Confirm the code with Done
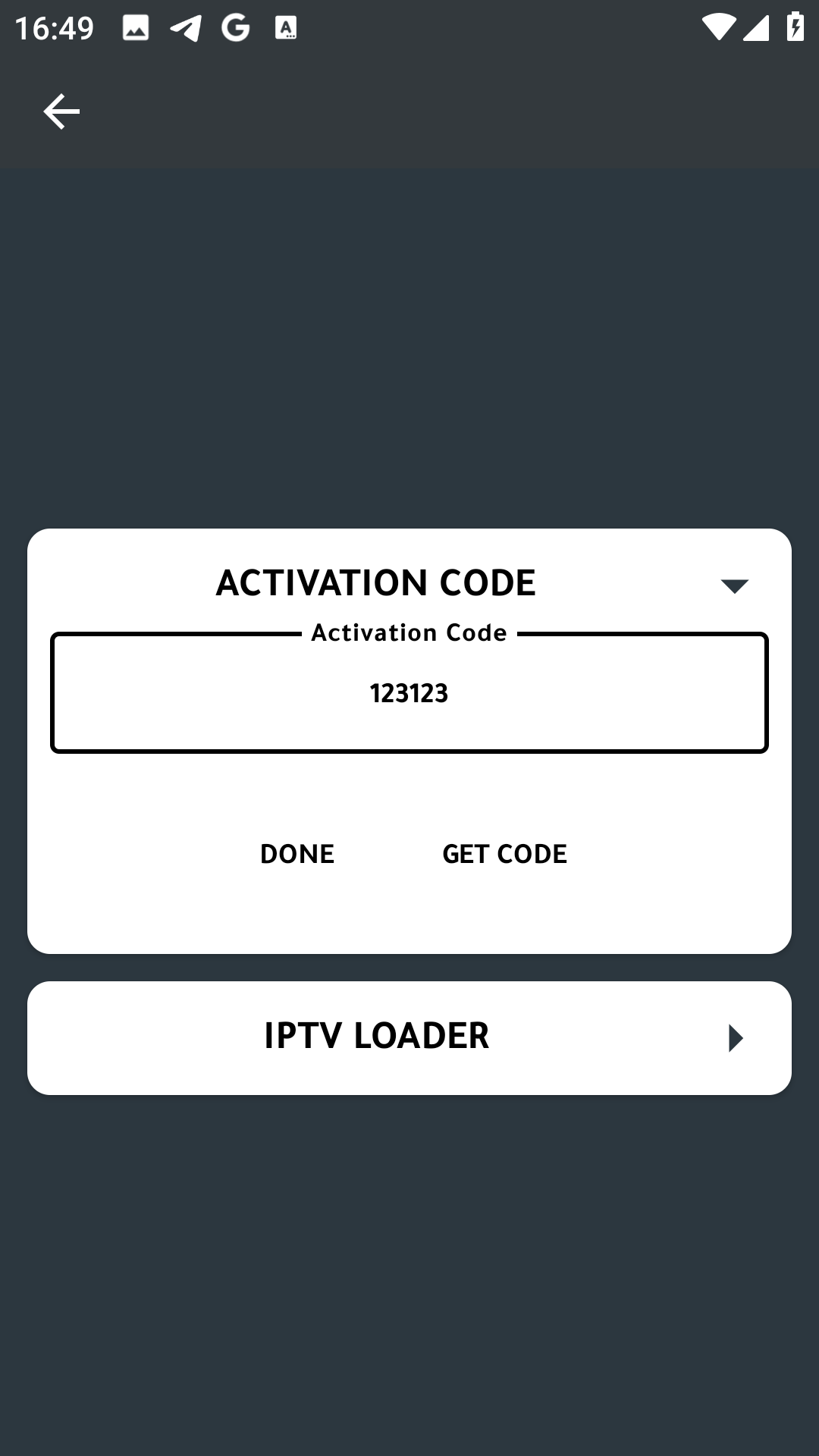Screen dimensions: 819x1456 297,854
